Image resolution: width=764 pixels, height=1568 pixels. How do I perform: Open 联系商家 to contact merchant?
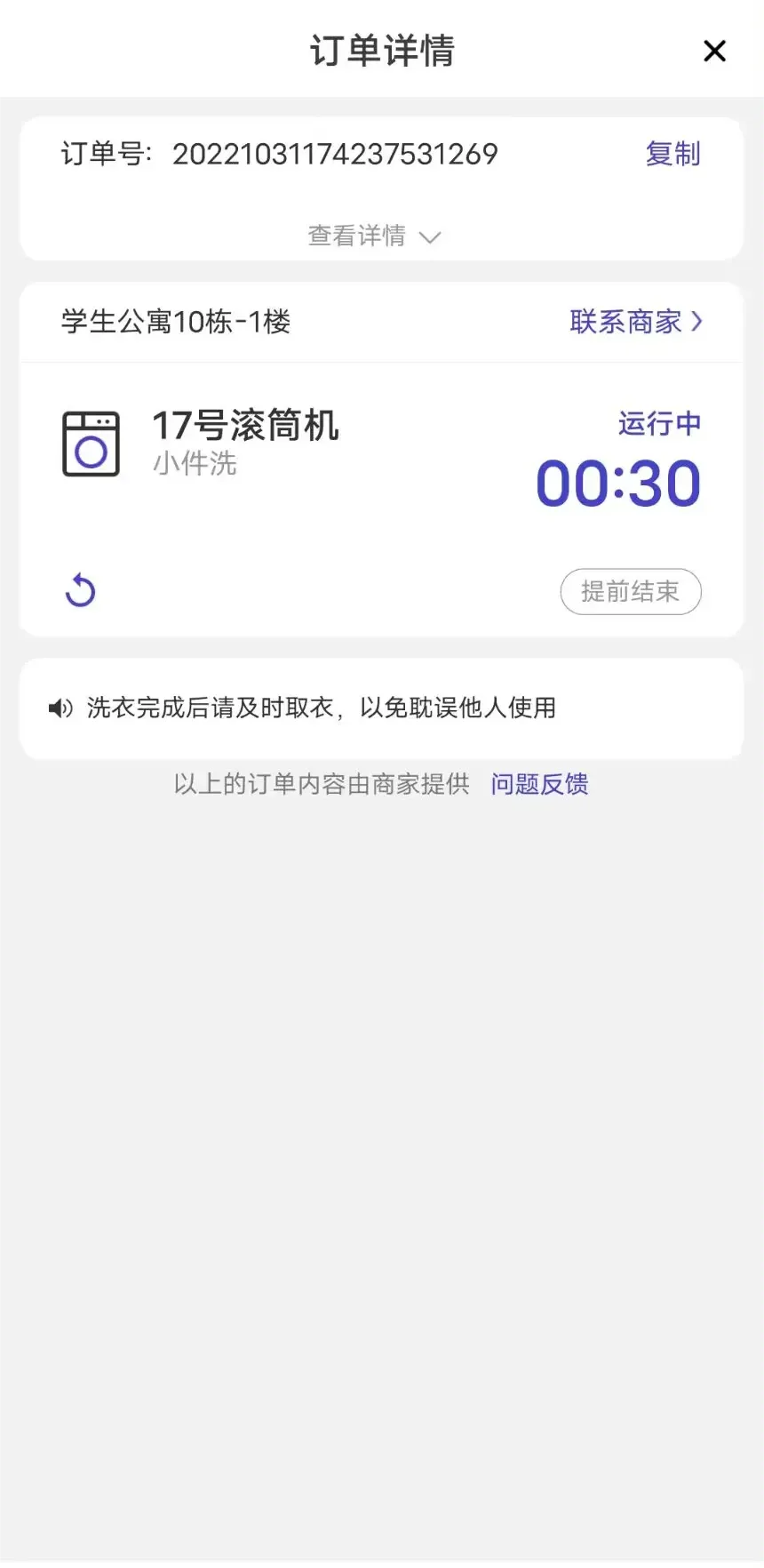[635, 322]
